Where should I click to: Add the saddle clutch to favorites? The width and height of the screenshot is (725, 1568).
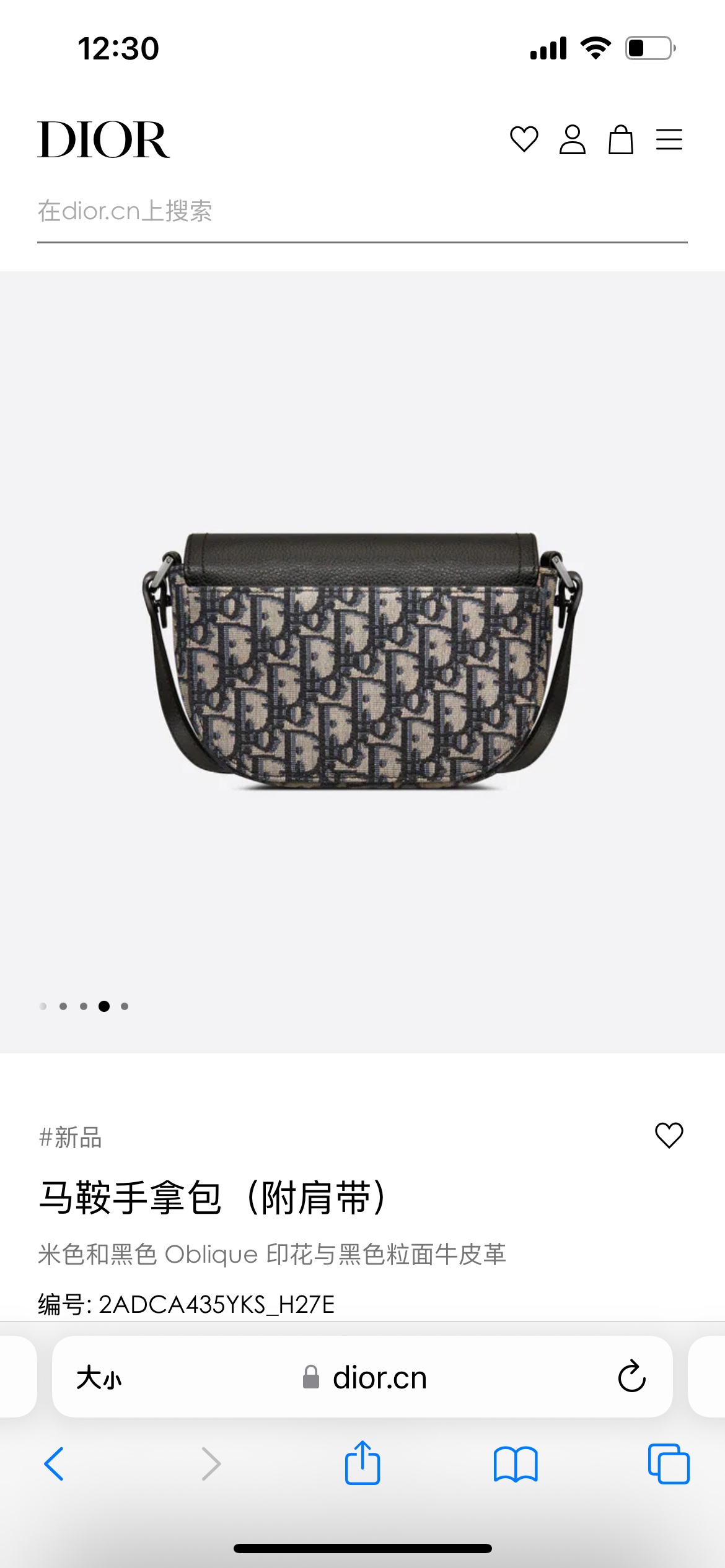click(x=669, y=1136)
